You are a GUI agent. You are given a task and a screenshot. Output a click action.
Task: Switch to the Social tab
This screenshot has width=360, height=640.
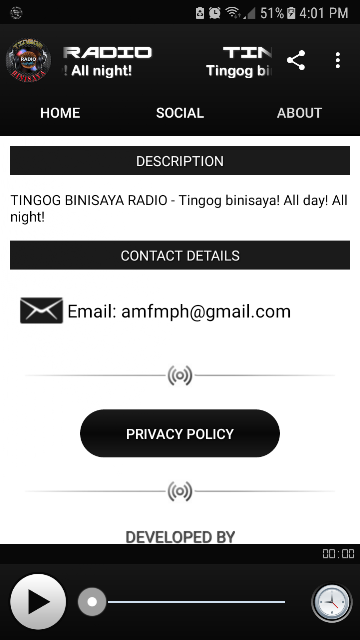click(180, 113)
